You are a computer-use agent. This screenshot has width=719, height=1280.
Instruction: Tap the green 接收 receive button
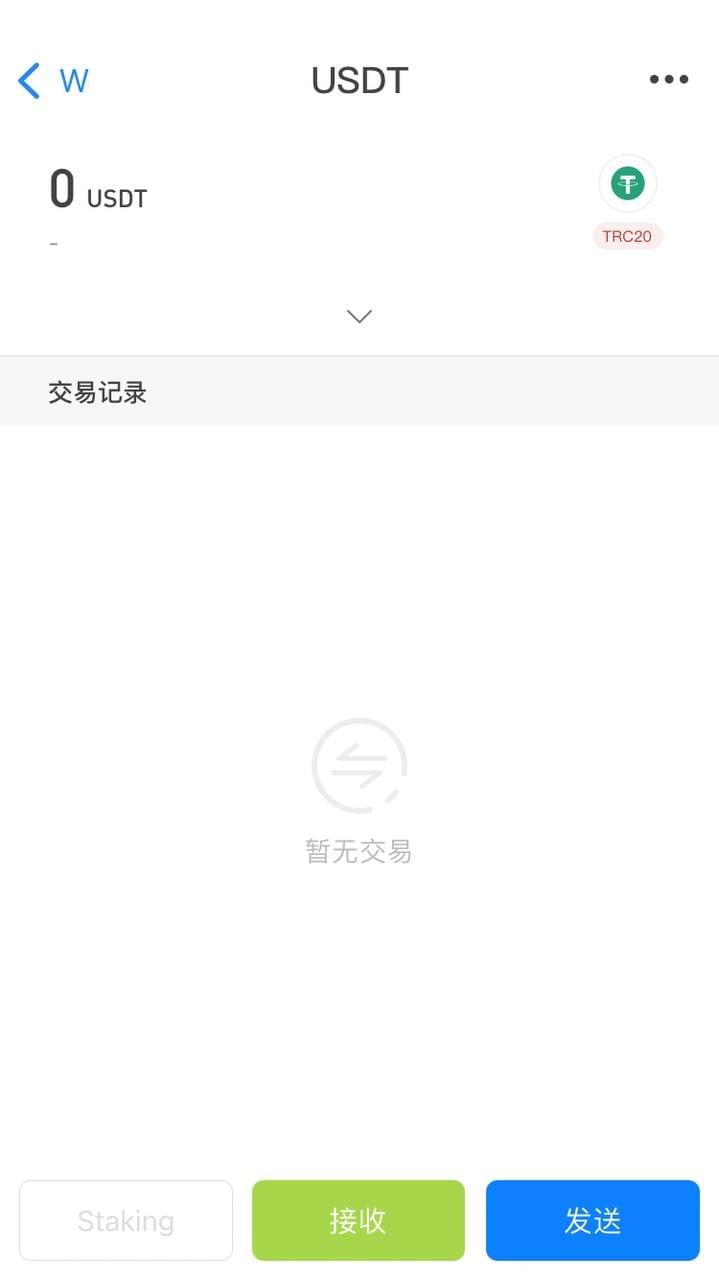coord(358,1220)
